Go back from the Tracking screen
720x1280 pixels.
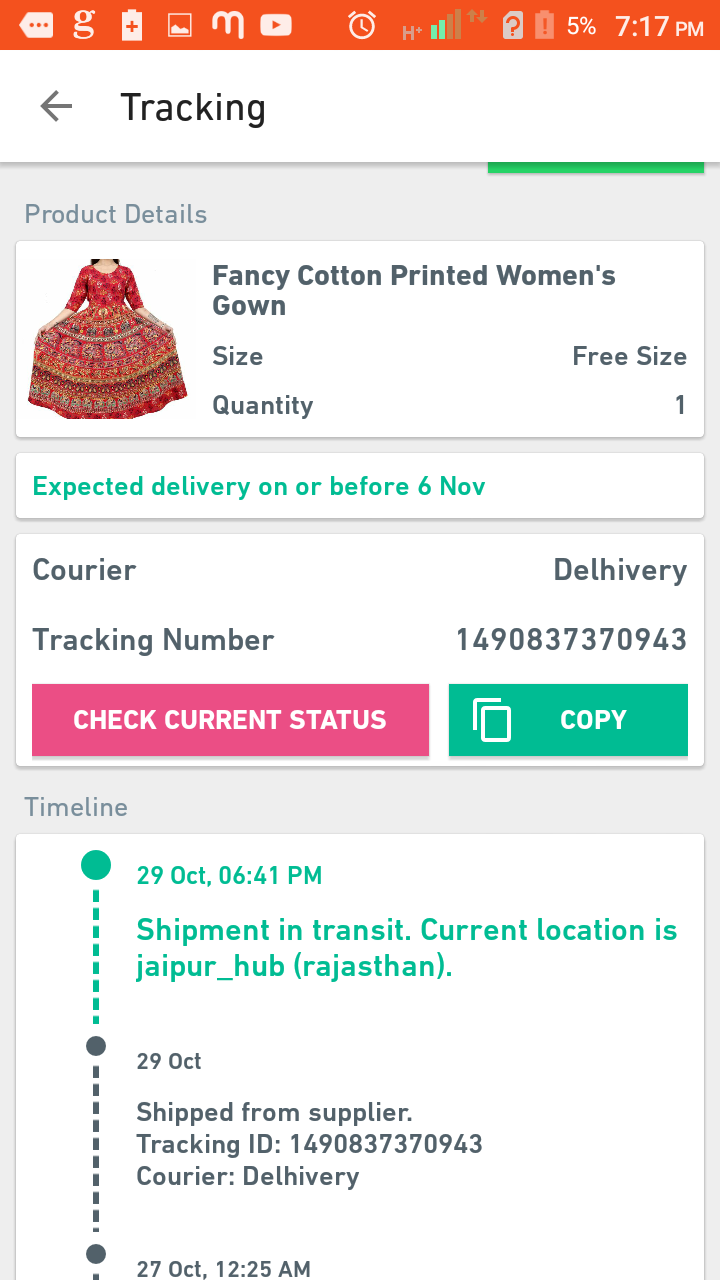point(56,106)
